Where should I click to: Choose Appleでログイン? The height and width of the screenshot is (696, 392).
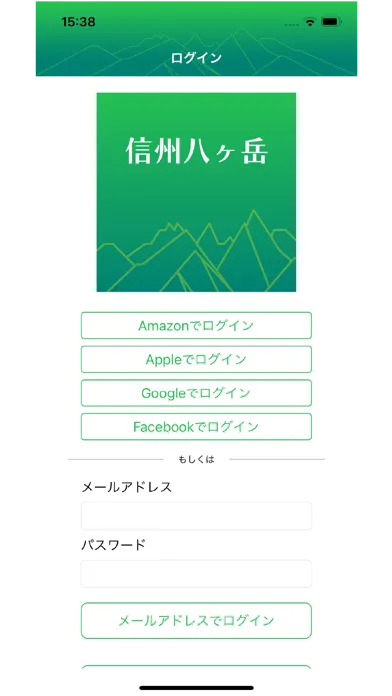tap(196, 359)
